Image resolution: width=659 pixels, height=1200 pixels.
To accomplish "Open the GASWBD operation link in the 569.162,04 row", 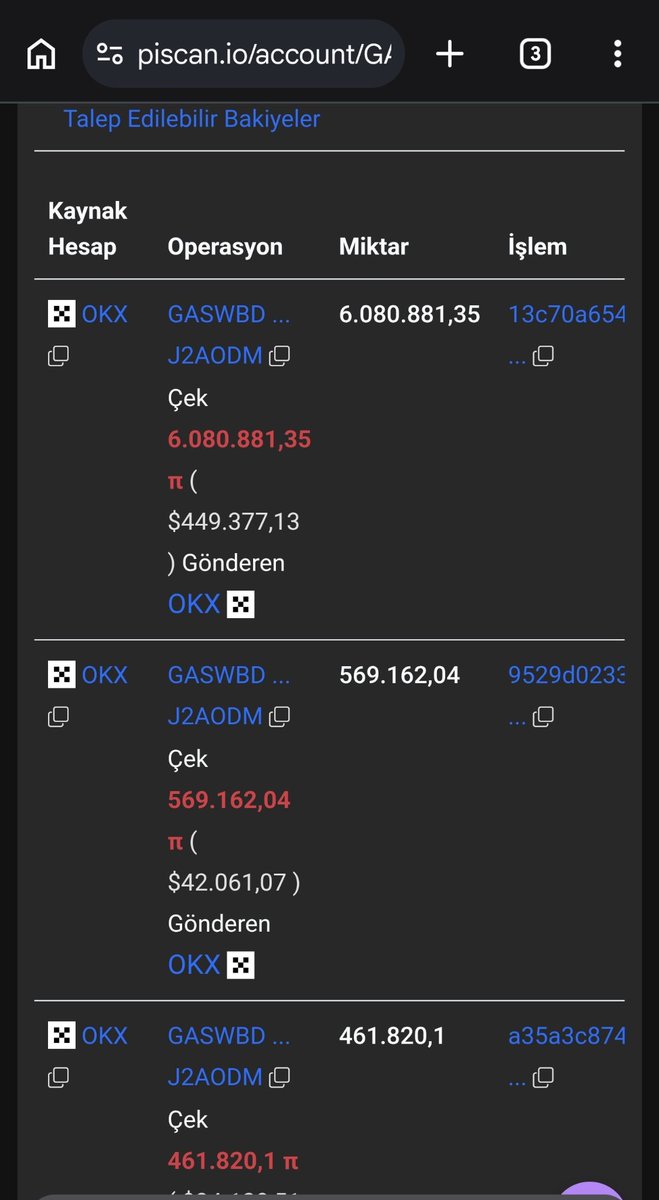I will pyautogui.click(x=229, y=675).
